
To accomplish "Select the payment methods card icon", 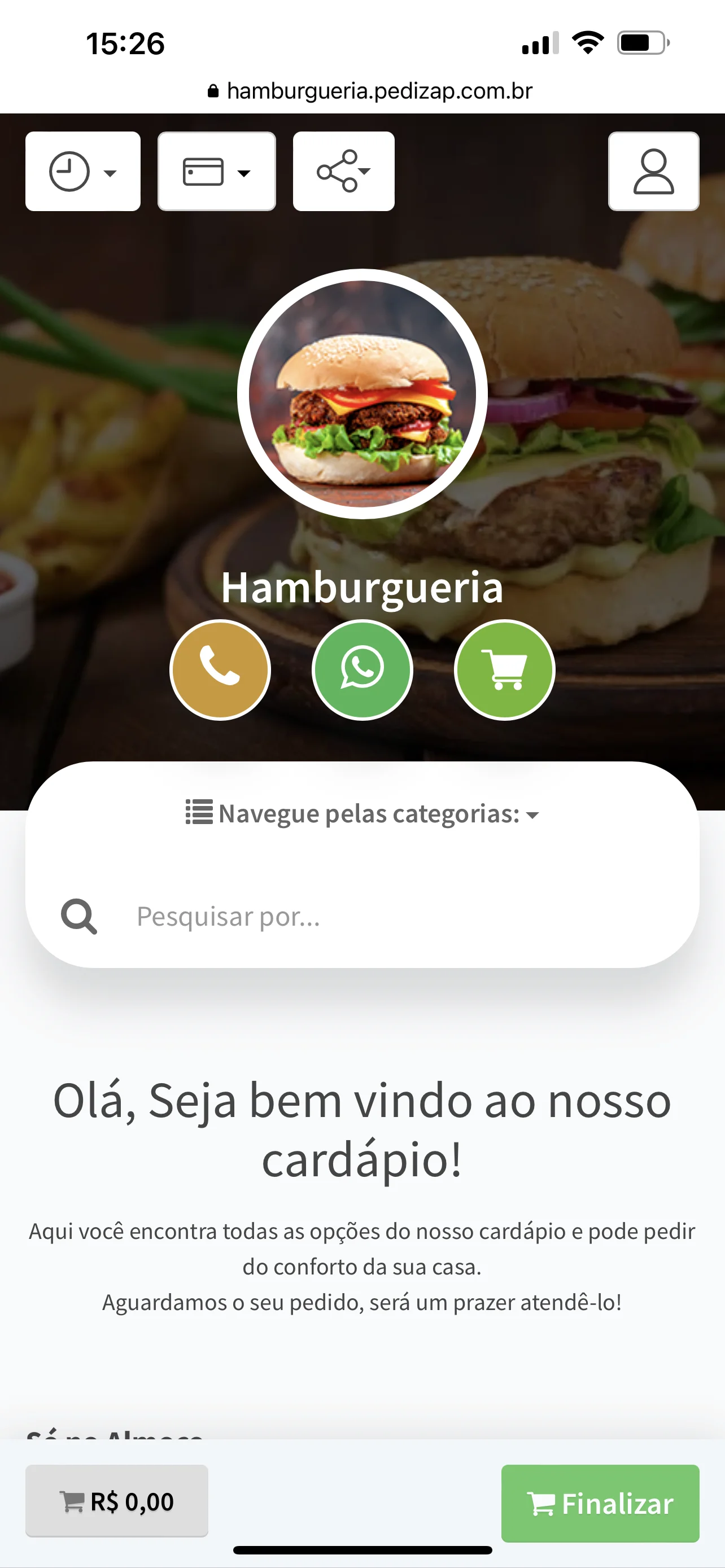I will [204, 171].
